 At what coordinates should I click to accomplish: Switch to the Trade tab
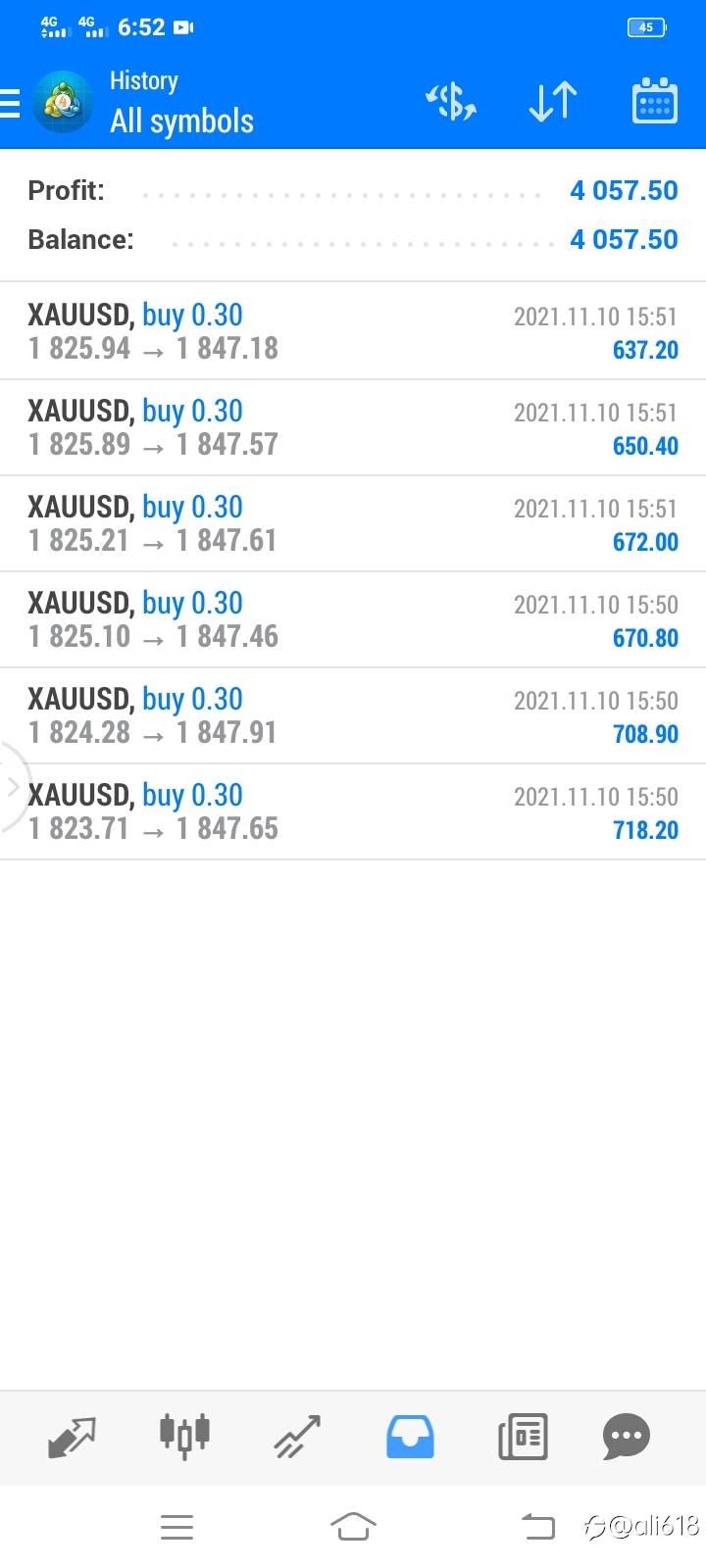[x=297, y=1437]
